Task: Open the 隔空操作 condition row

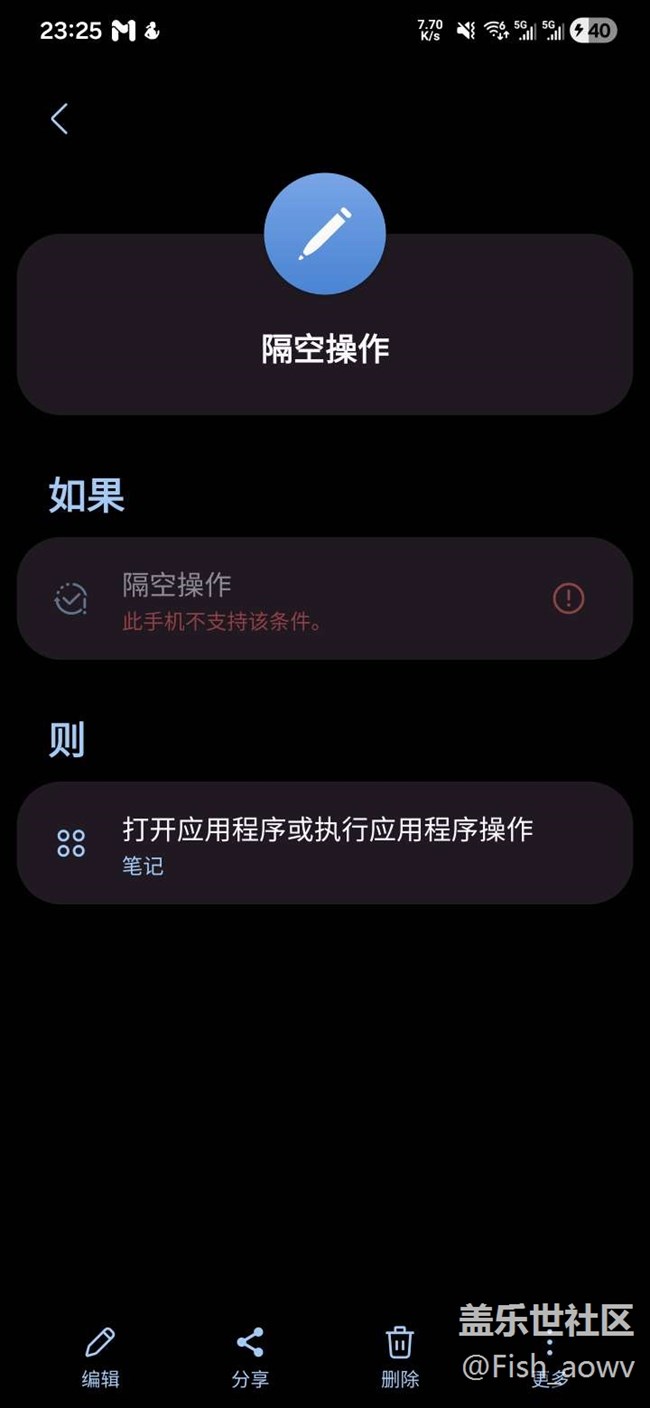Action: click(x=300, y=599)
